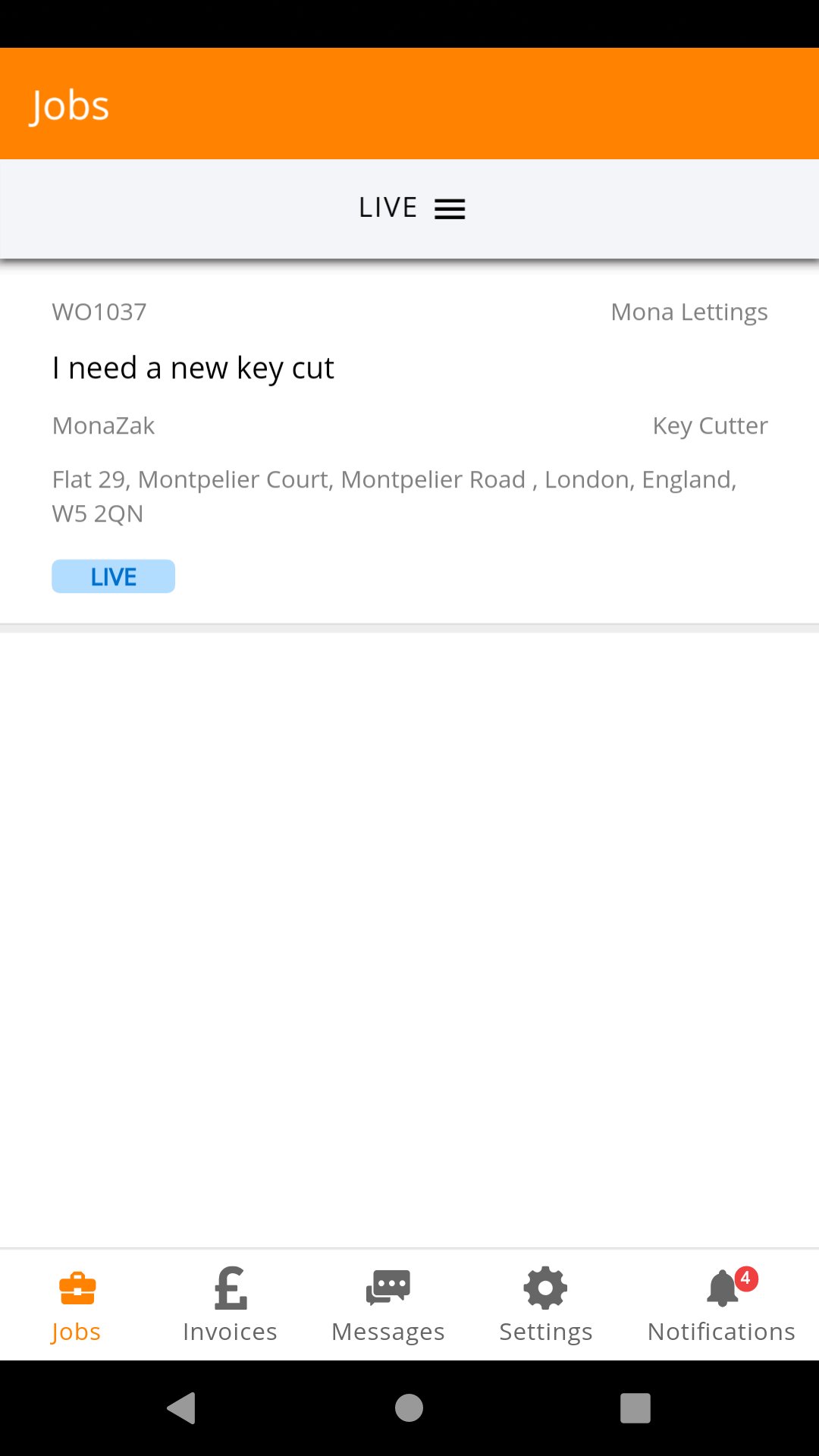Open the Settings tab
Viewport: 819px width, 1456px height.
coord(545,1305)
